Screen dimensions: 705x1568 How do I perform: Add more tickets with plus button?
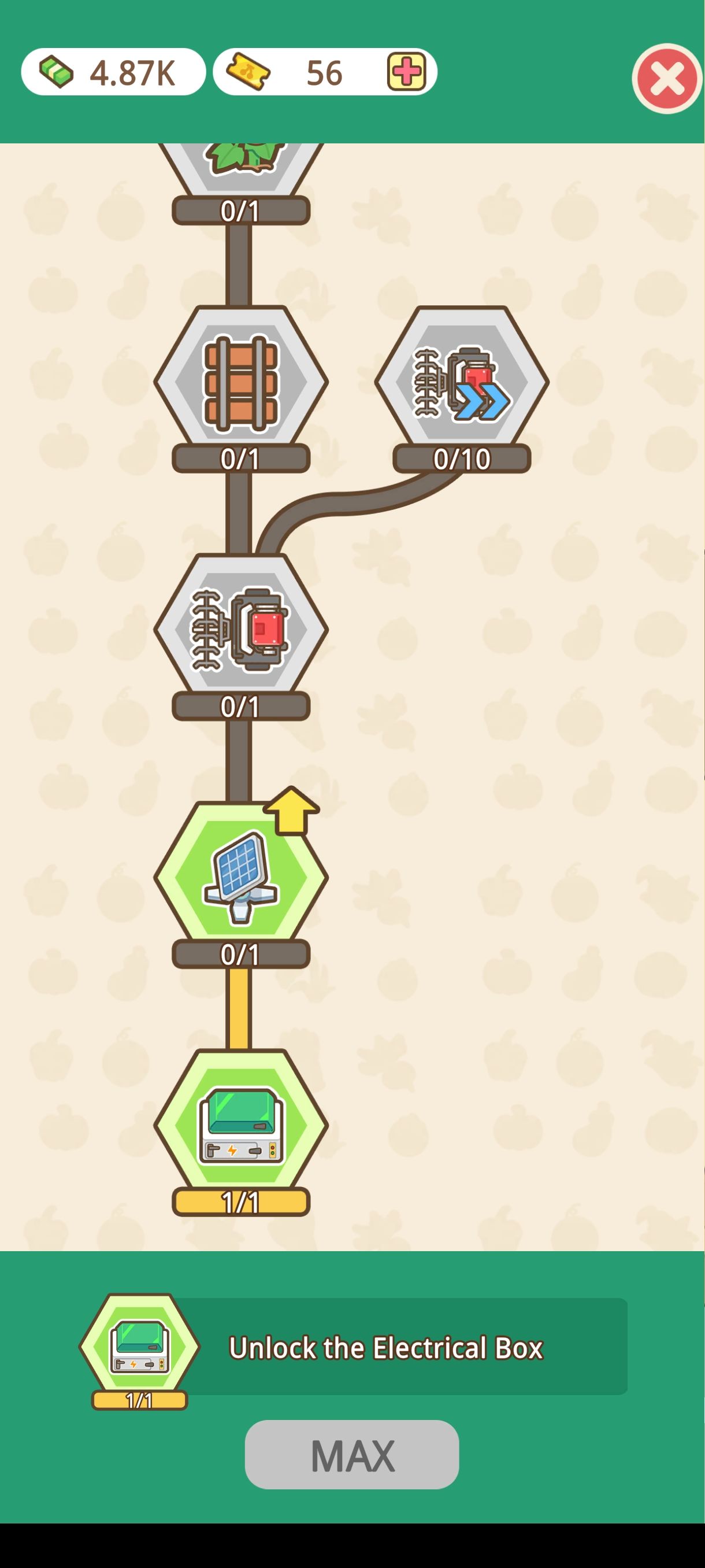coord(406,72)
